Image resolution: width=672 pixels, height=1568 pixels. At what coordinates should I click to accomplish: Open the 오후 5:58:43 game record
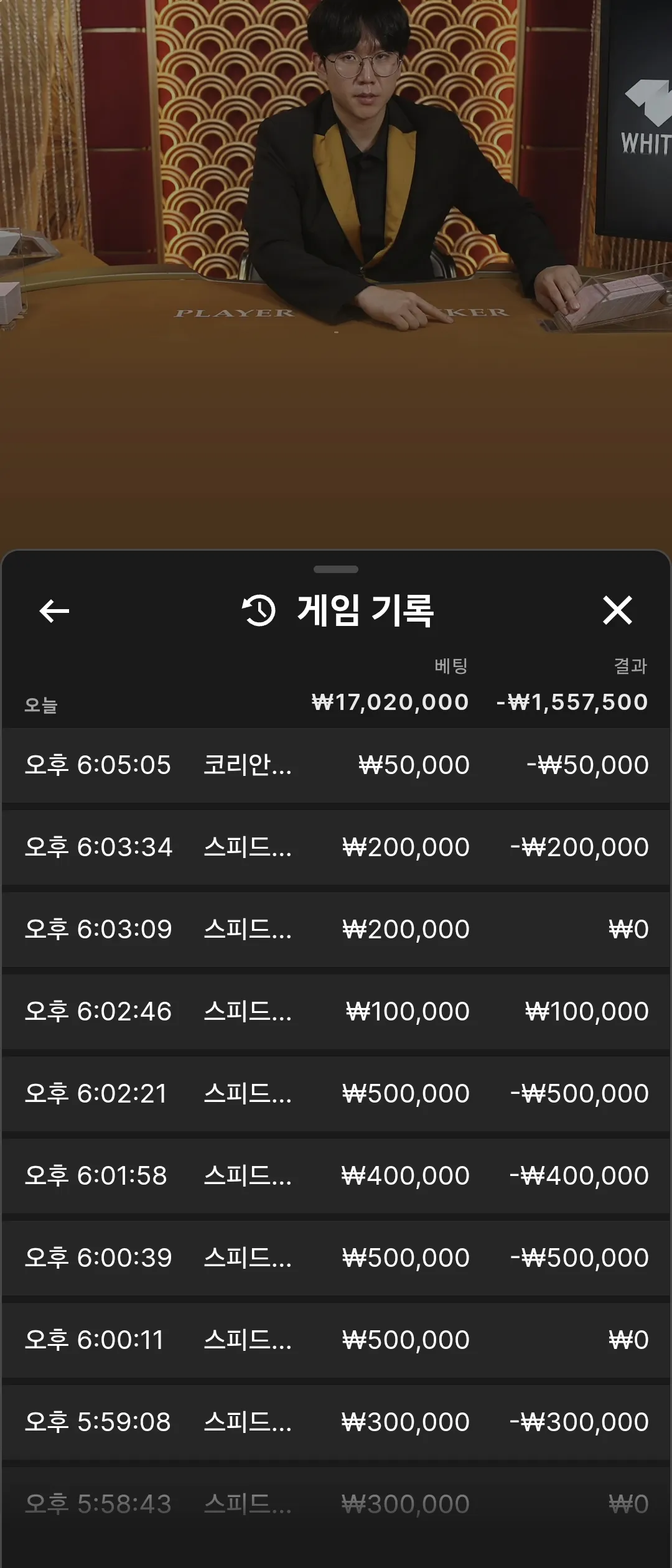(x=336, y=1505)
